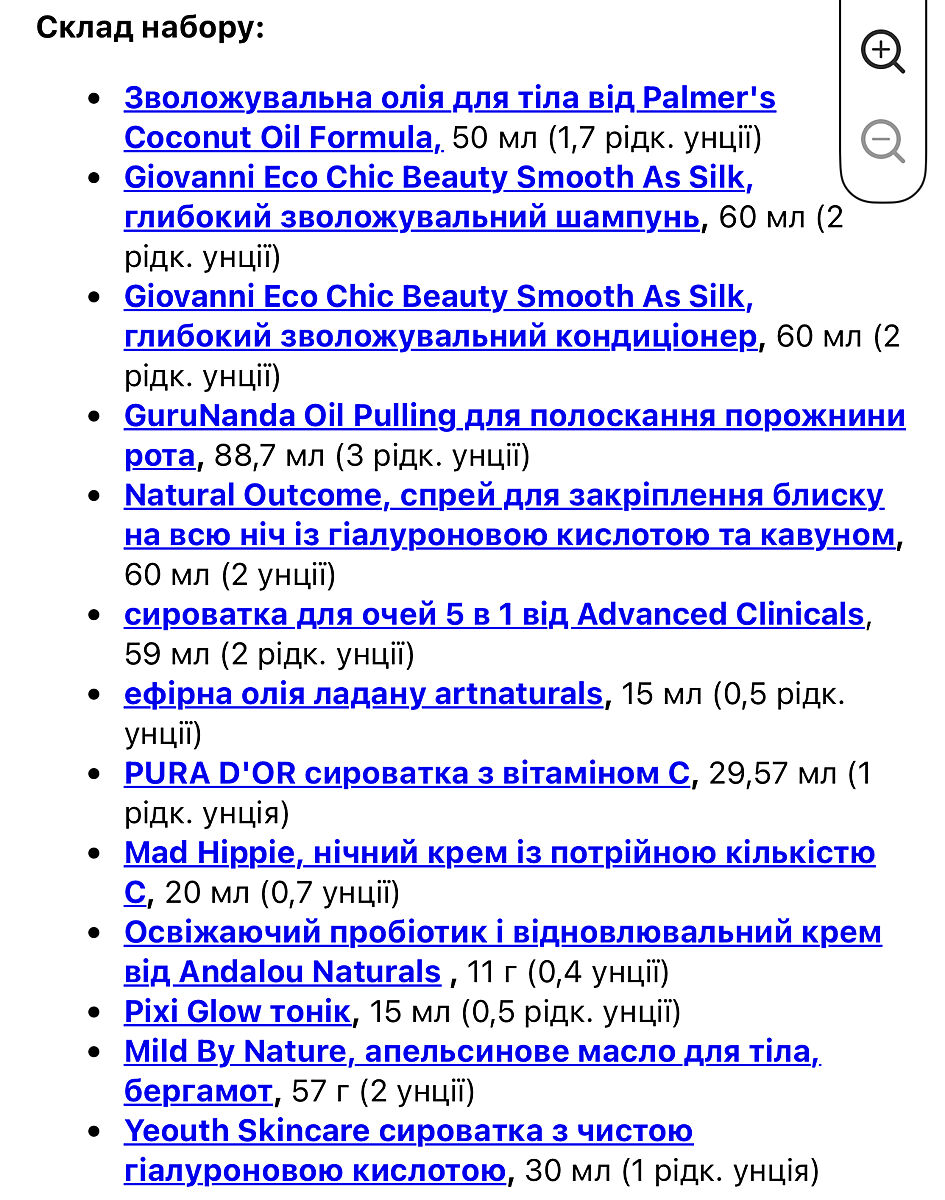This screenshot has height=1200, width=945.
Task: Open Yeouth Skincare гіалуронова сироватка link
Action: pos(408,1131)
